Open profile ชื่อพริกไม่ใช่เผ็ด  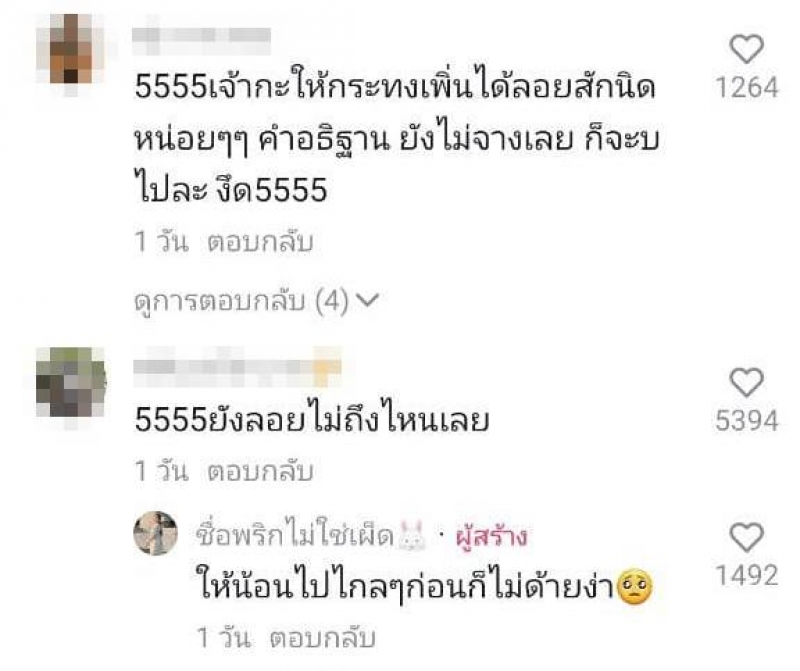click(297, 537)
